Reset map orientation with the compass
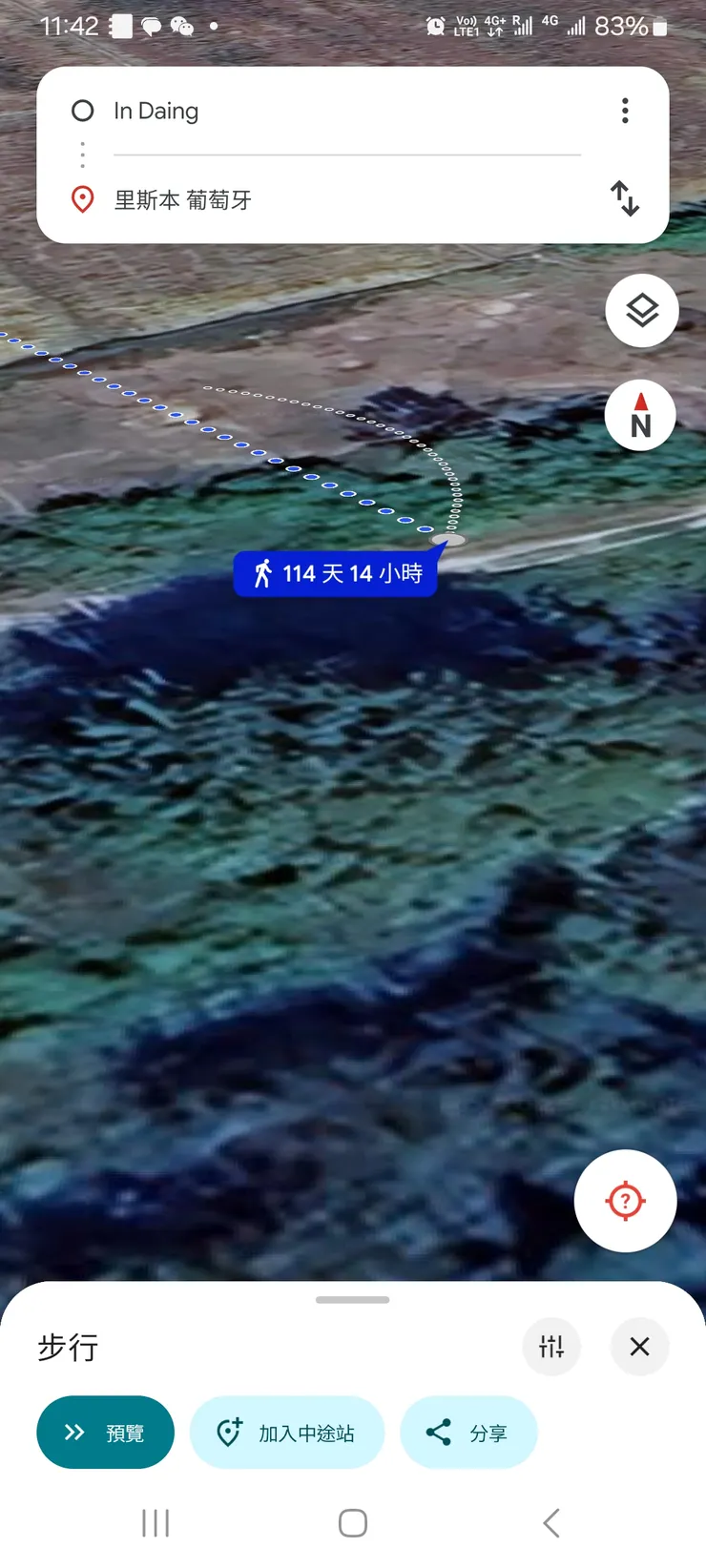 click(x=641, y=416)
